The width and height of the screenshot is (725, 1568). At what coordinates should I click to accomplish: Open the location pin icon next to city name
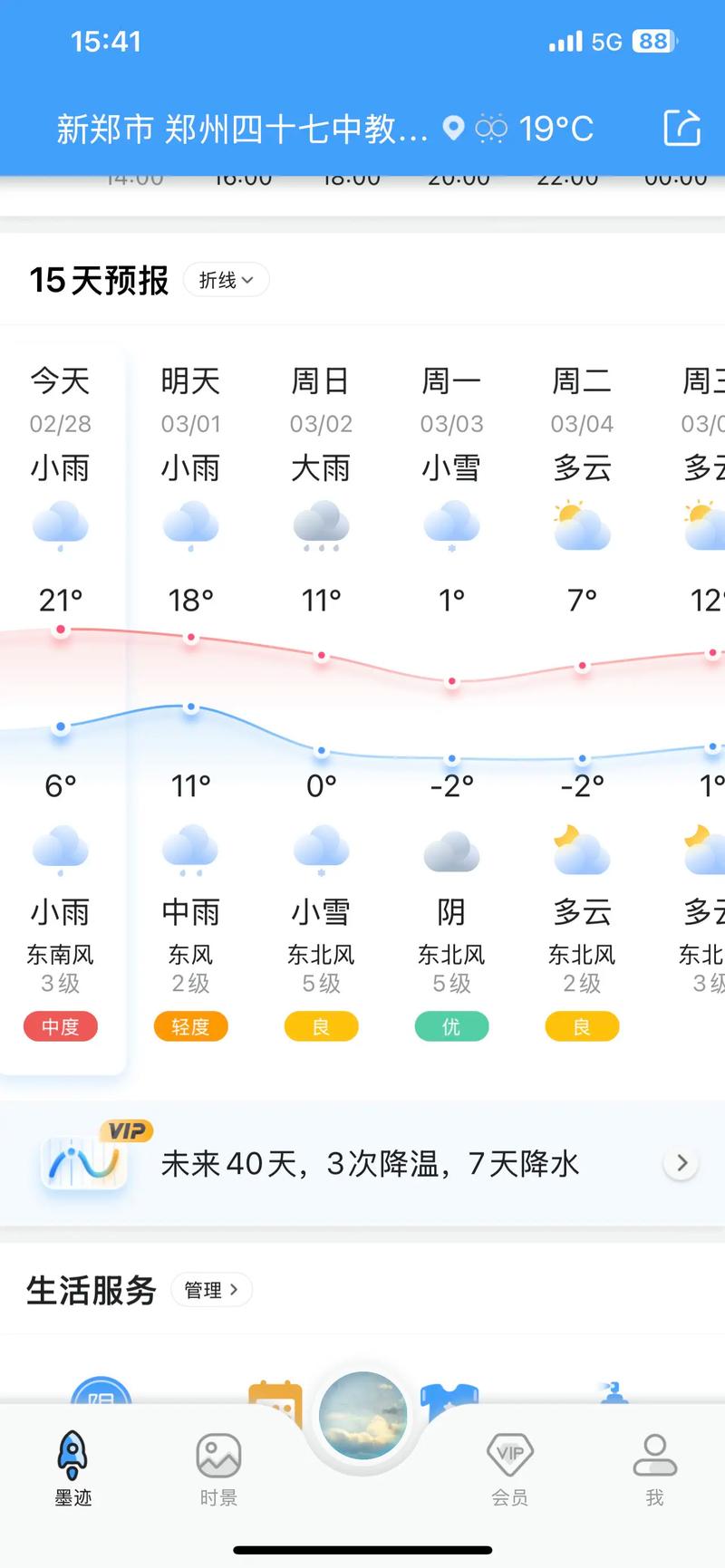coord(455,129)
